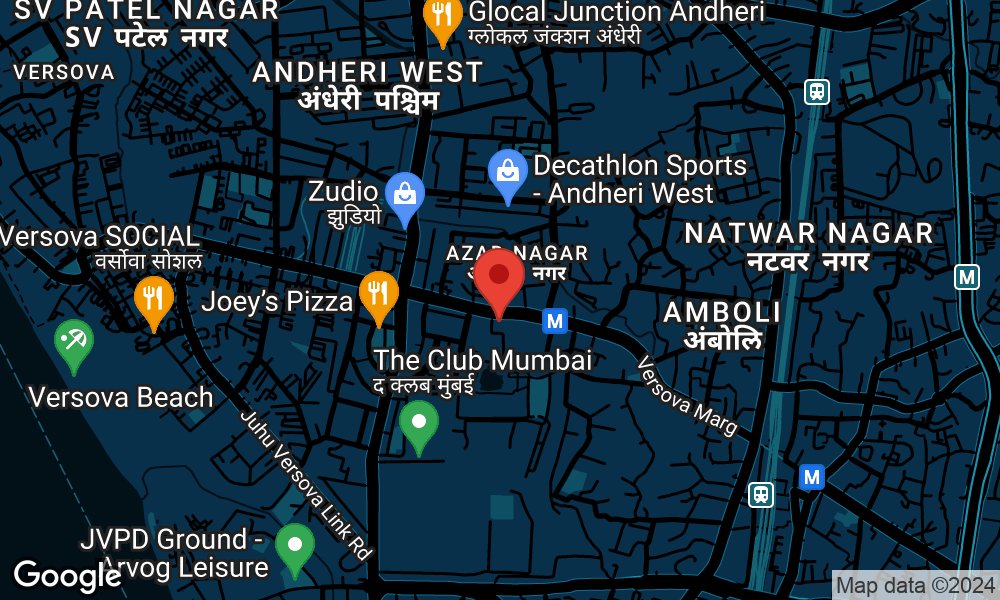
Task: Select the red location pin in Azad Nagar
Action: [498, 278]
